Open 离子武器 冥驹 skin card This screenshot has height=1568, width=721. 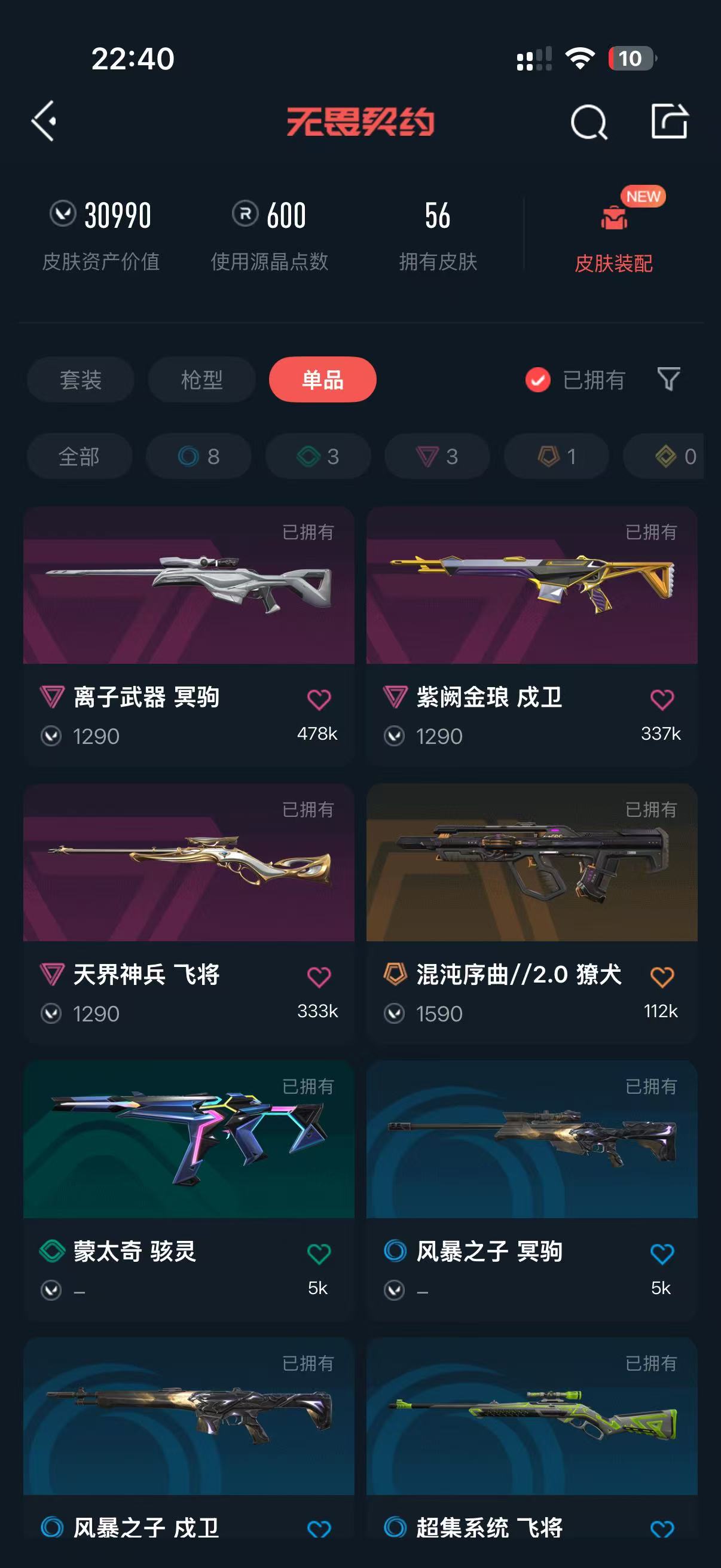[x=188, y=634]
